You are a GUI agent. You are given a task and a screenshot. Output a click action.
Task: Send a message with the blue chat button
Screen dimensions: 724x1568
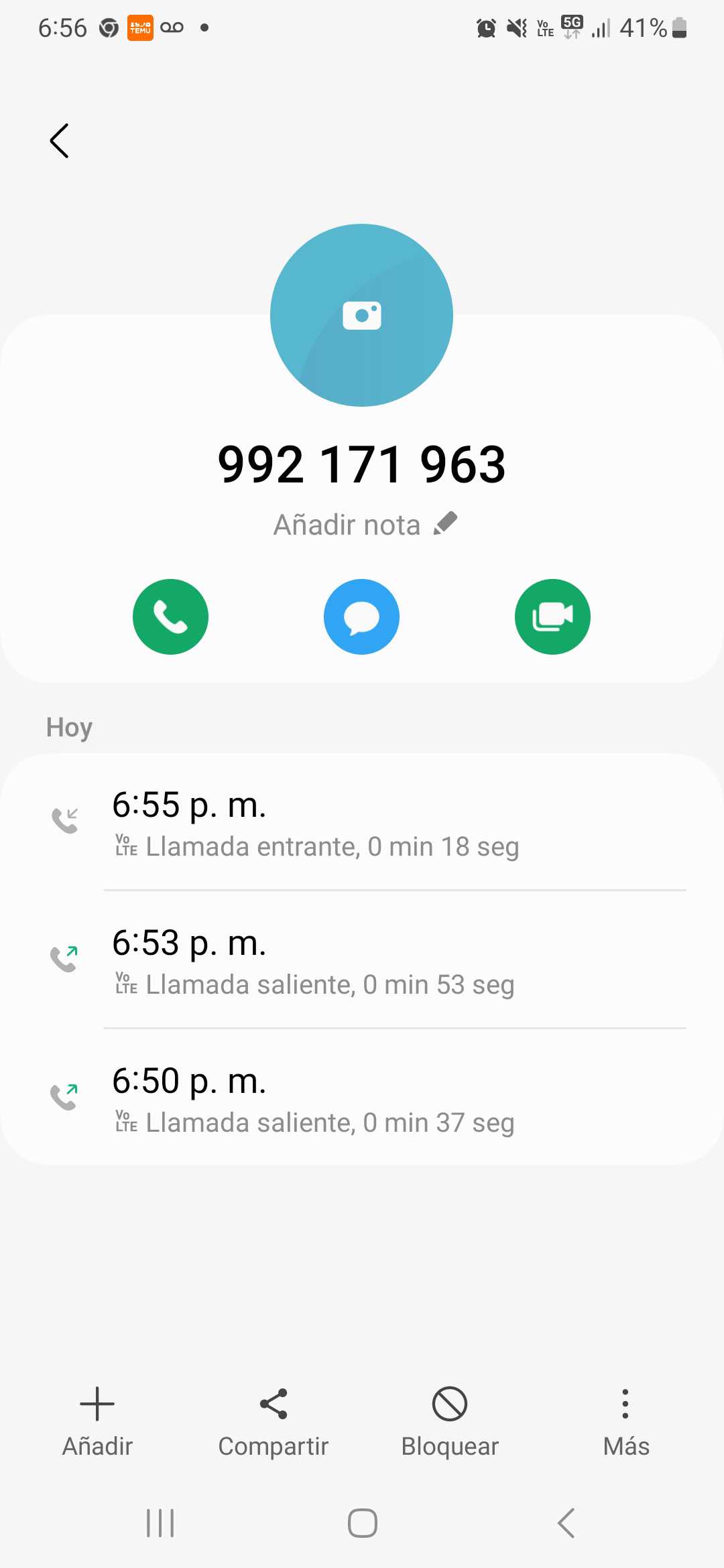pyautogui.click(x=361, y=616)
